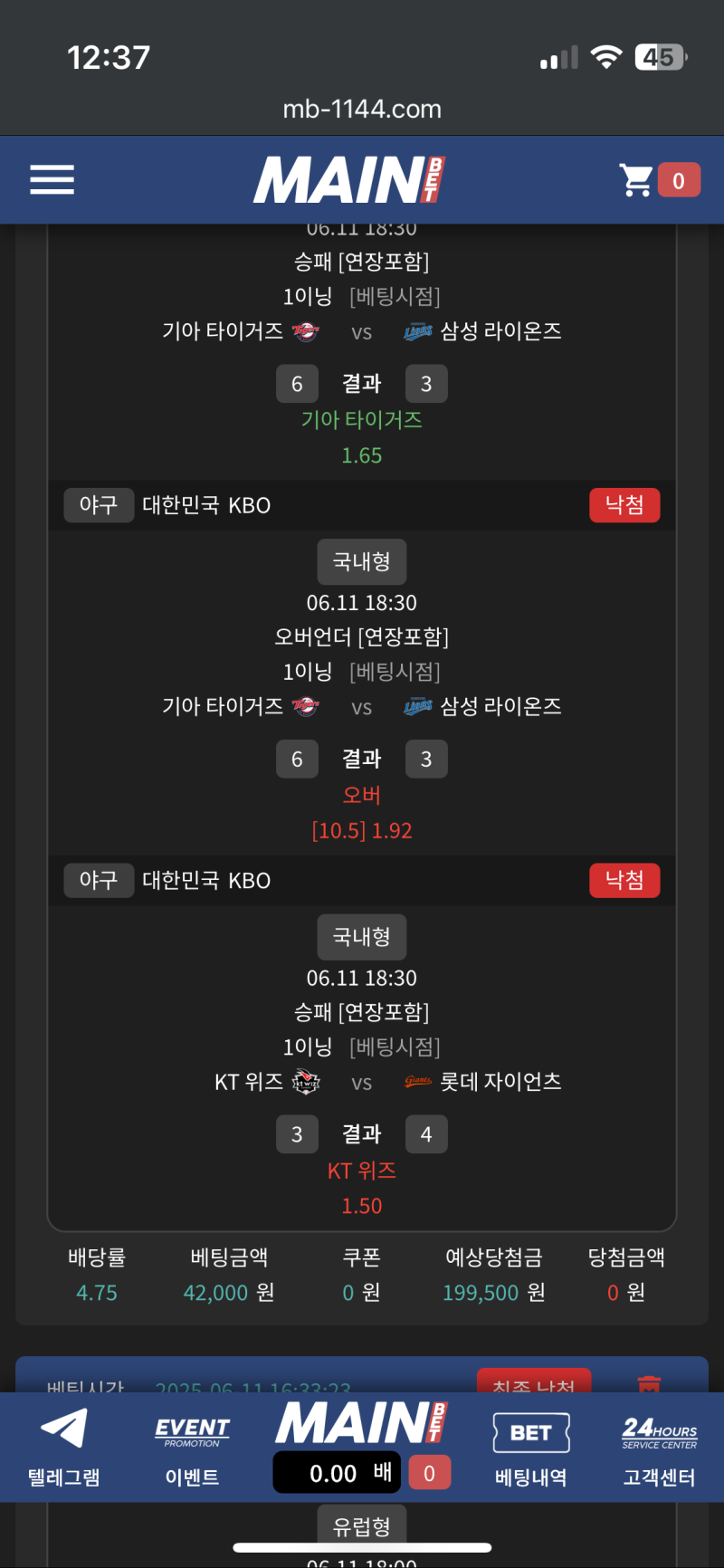Viewport: 724px width, 1568px height.
Task: Tap the browser address bar mb-1144.com
Action: [x=362, y=109]
